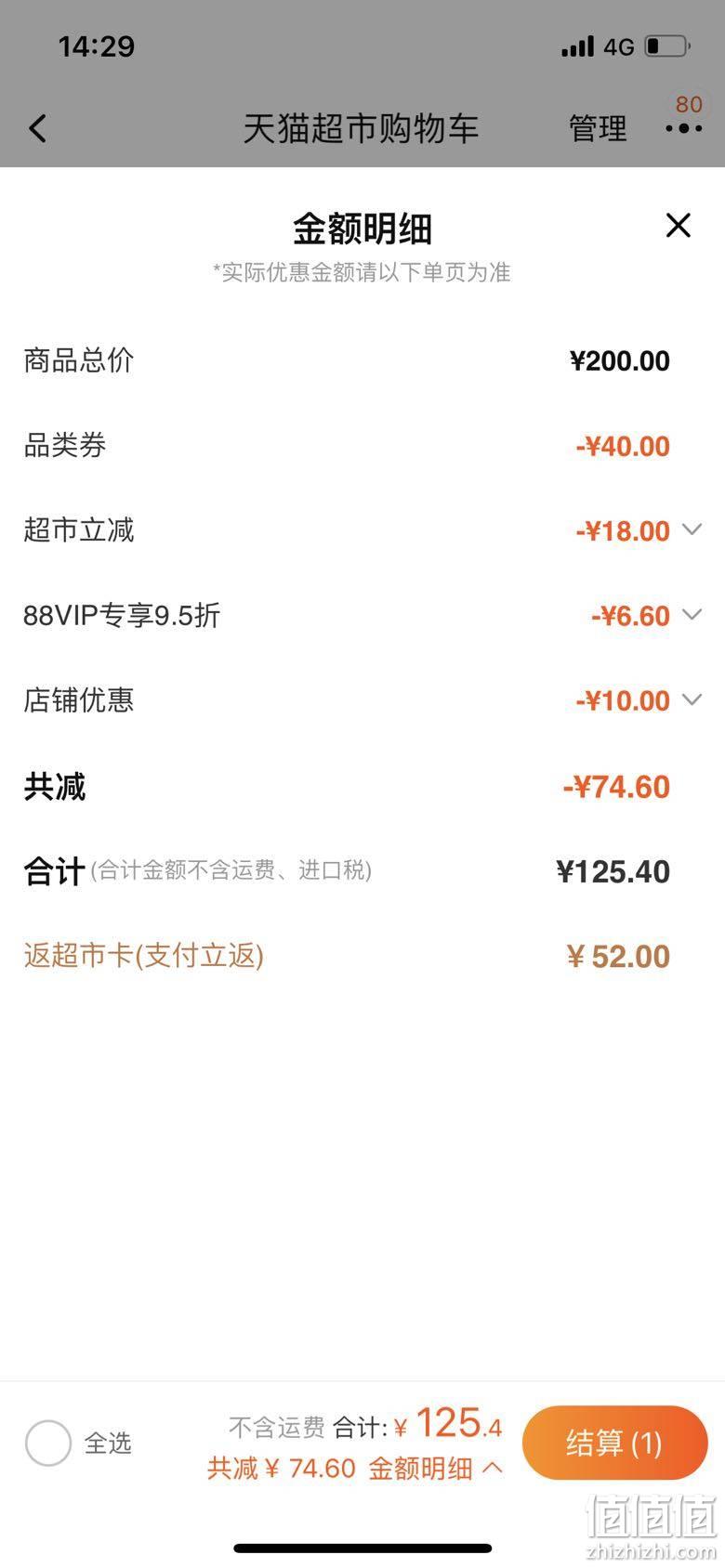The width and height of the screenshot is (725, 1568).
Task: Tap 管理 to manage the cart
Action: click(x=598, y=128)
